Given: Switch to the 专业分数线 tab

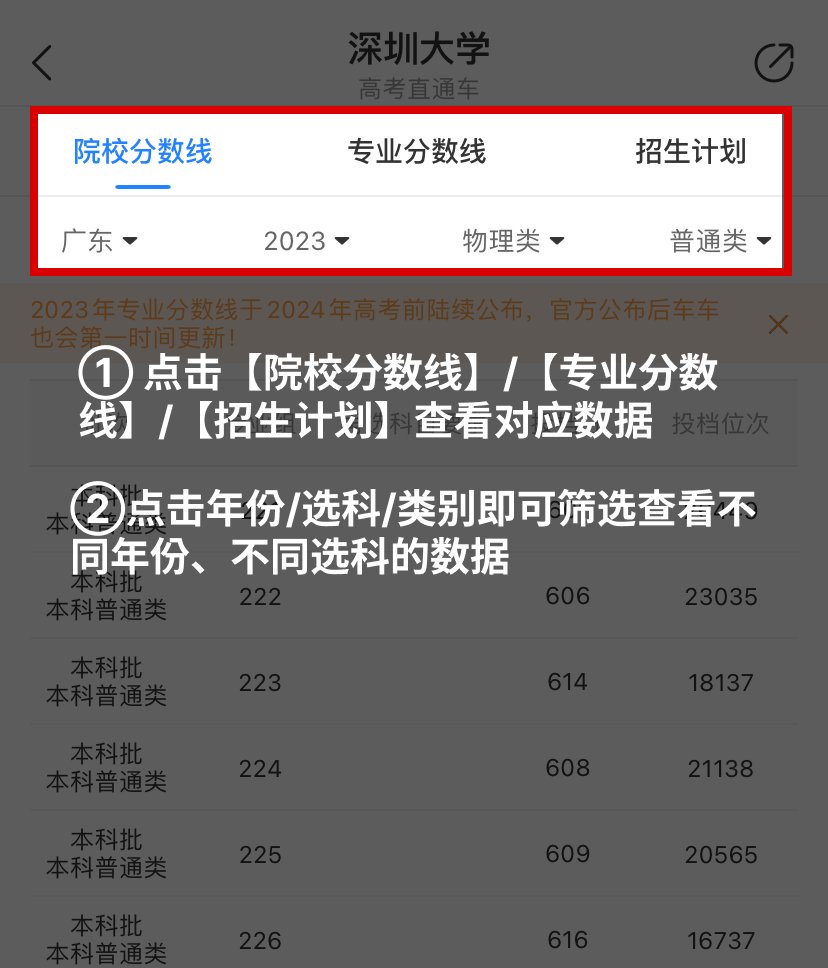Looking at the screenshot, I should click(x=416, y=152).
